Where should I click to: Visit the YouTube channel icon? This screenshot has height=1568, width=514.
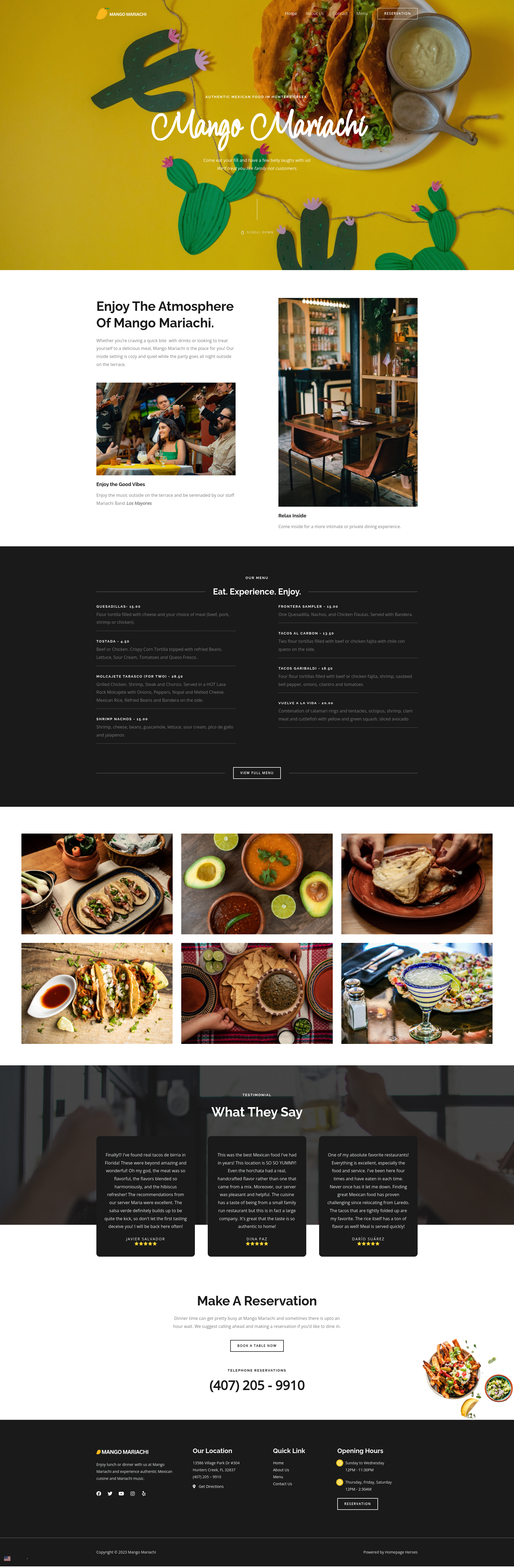click(x=121, y=1493)
